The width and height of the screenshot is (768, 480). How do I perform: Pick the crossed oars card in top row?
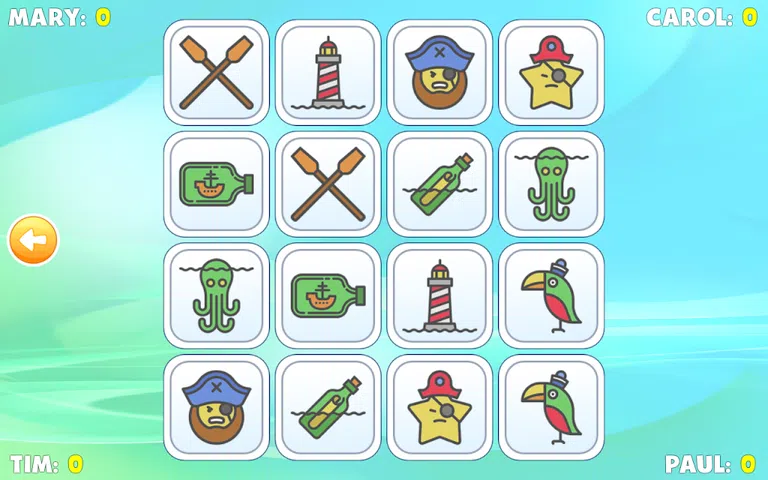tap(216, 73)
